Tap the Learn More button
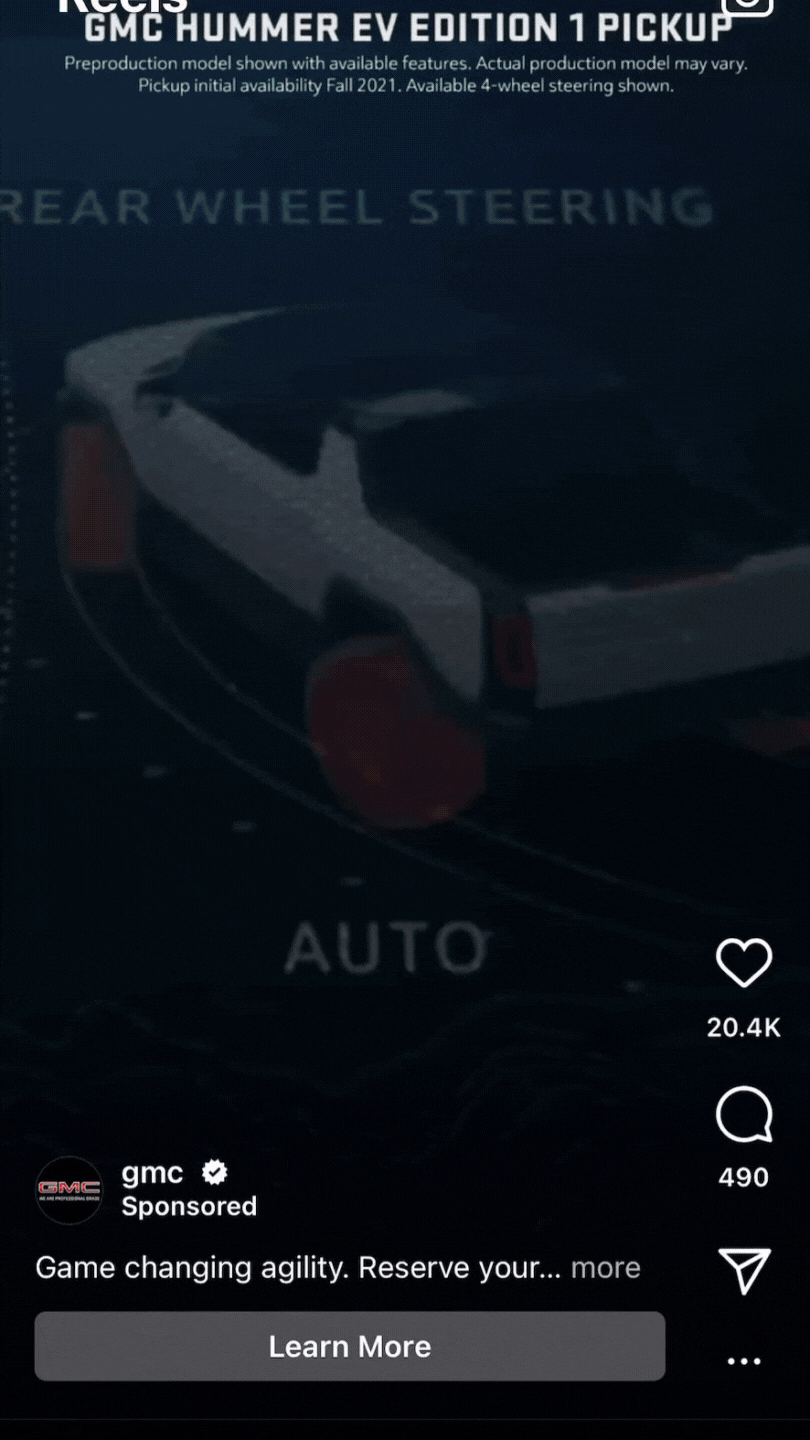 350,1346
